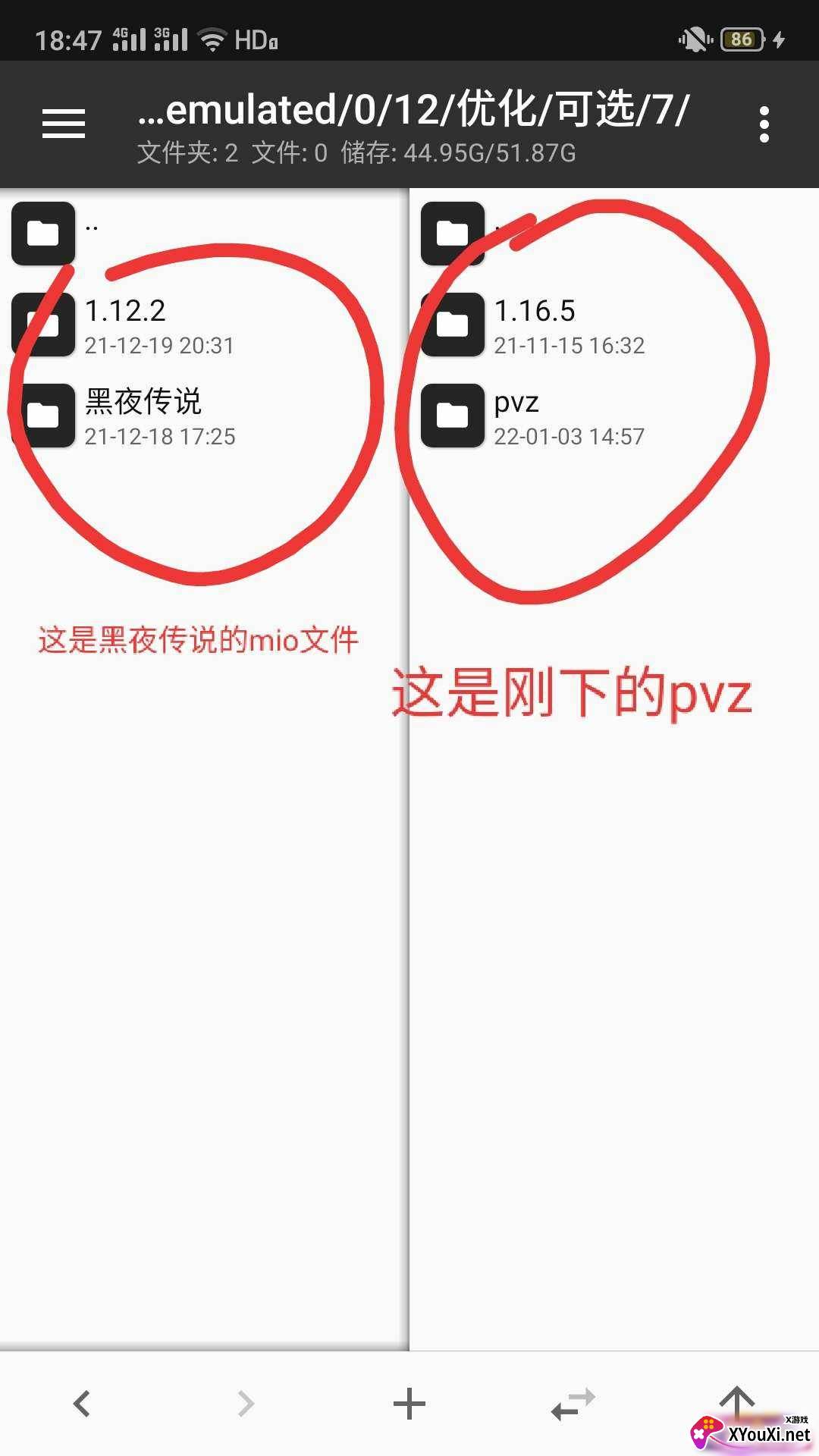Open the three-dot overflow menu
Image resolution: width=819 pixels, height=1456 pixels.
tap(764, 124)
